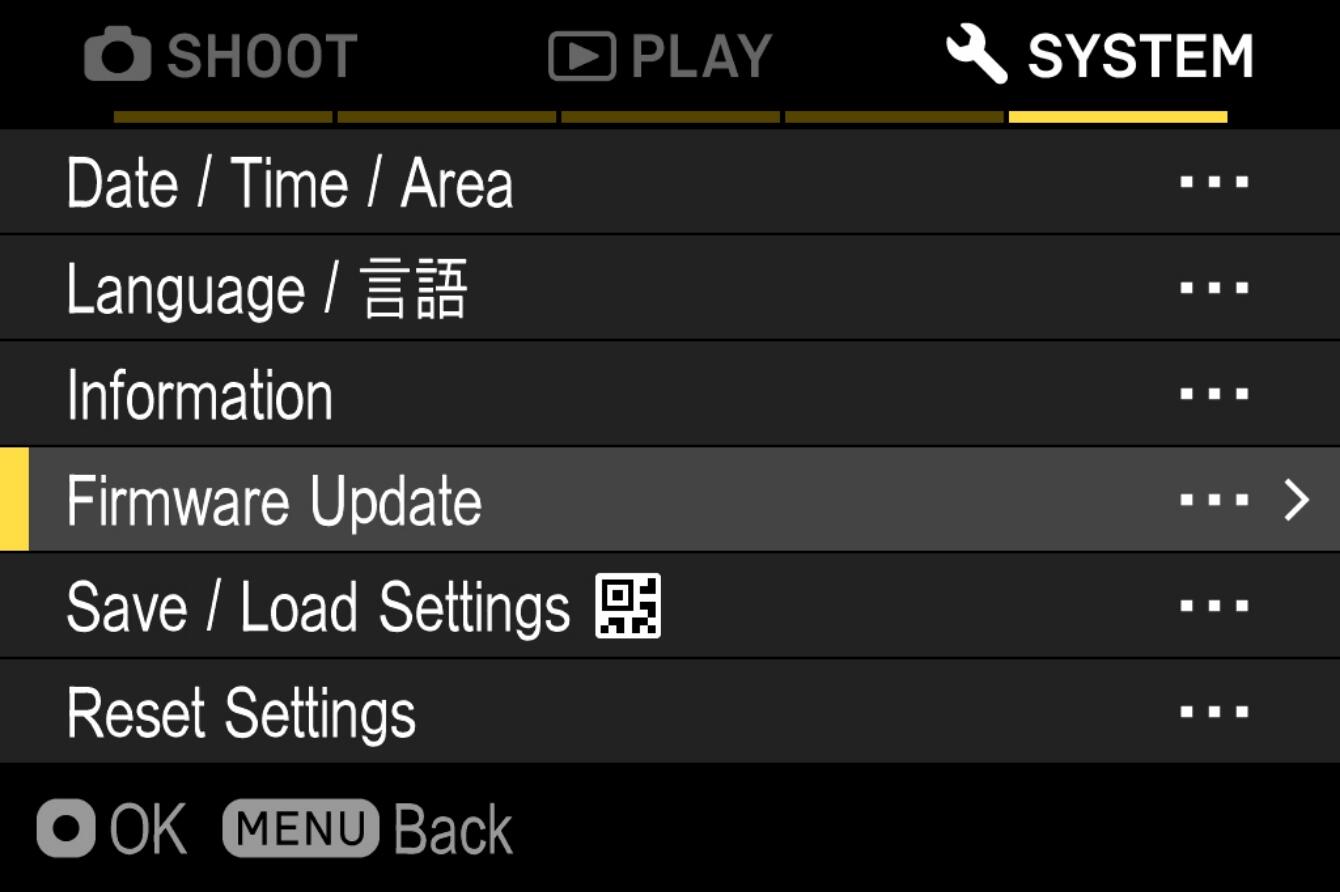Open Firmware Update
The image size is (1340, 892).
tap(670, 500)
